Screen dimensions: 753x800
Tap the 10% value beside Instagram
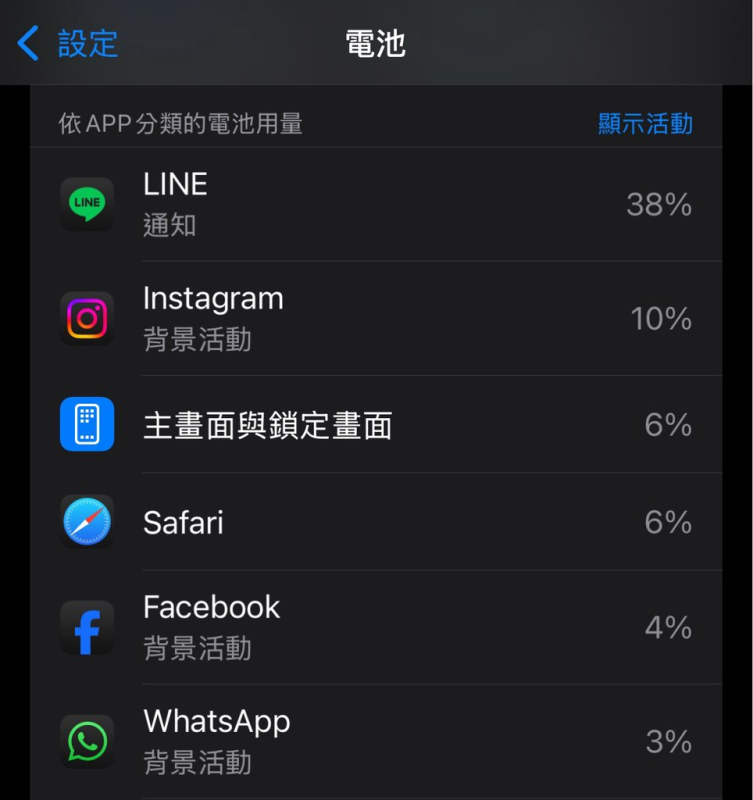[x=660, y=318]
